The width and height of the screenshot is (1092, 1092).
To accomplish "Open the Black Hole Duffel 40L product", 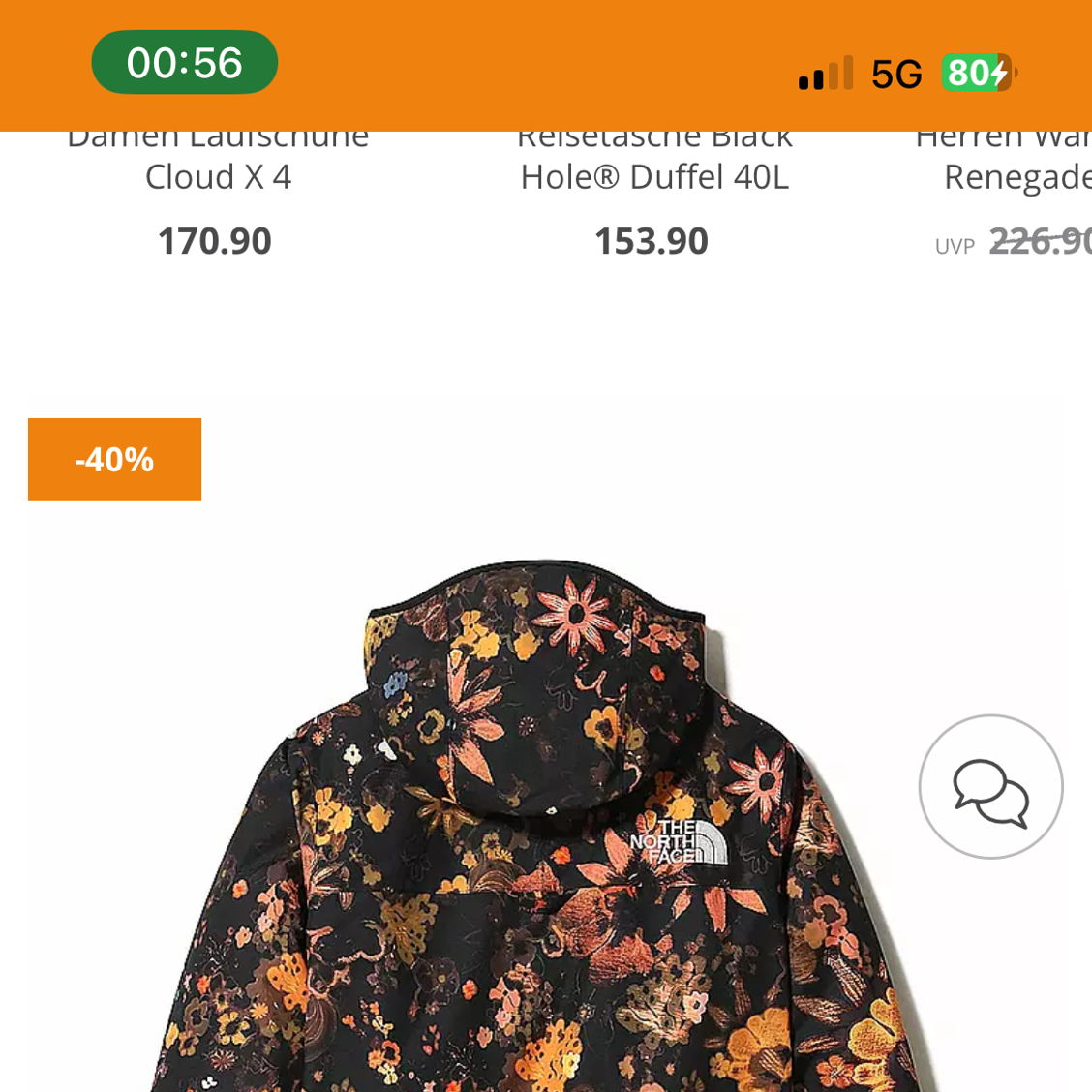I will click(x=654, y=177).
